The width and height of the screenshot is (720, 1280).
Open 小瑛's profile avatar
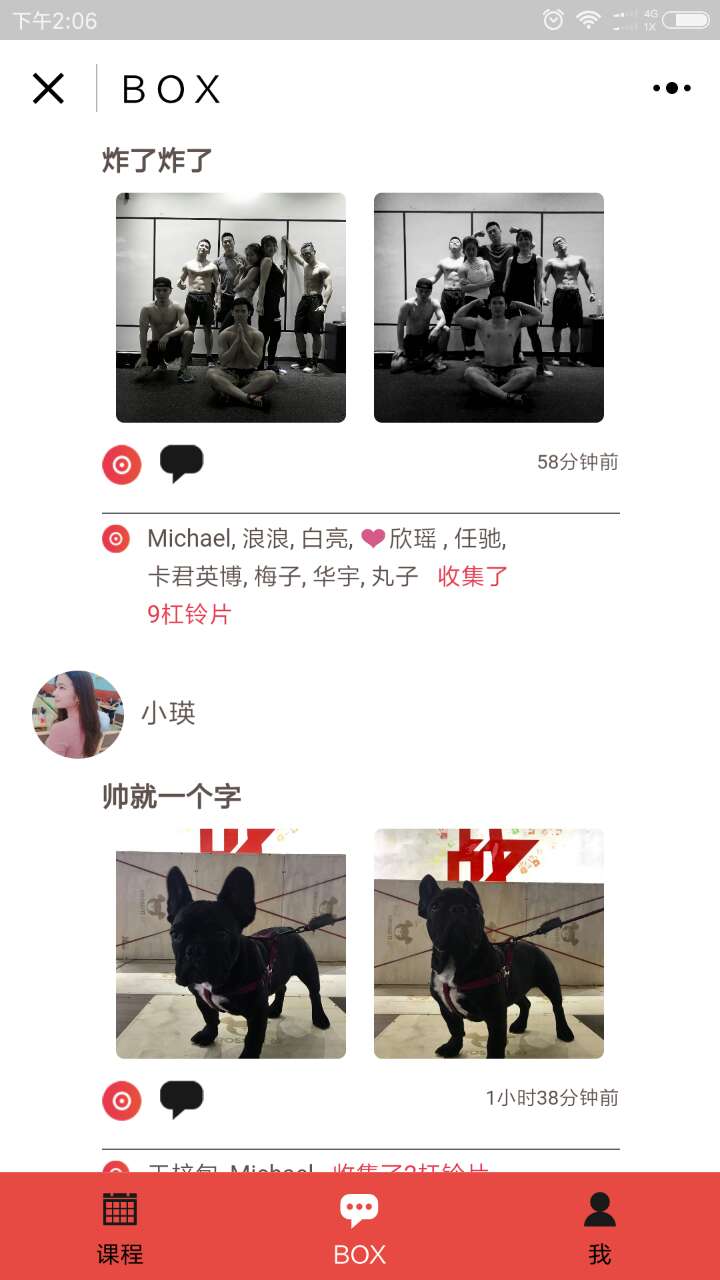pyautogui.click(x=77, y=714)
